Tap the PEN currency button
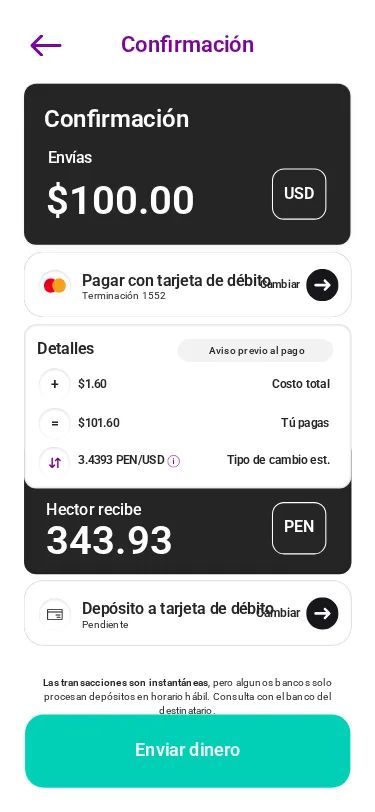This screenshot has width=375, height=812. pos(299,528)
